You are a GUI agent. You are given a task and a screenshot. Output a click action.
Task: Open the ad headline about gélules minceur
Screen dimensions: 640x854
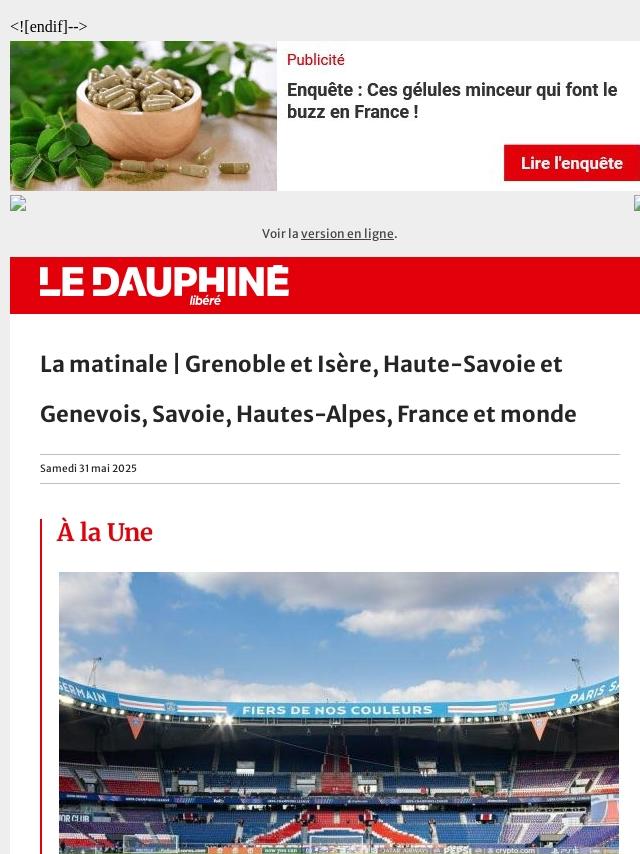451,101
